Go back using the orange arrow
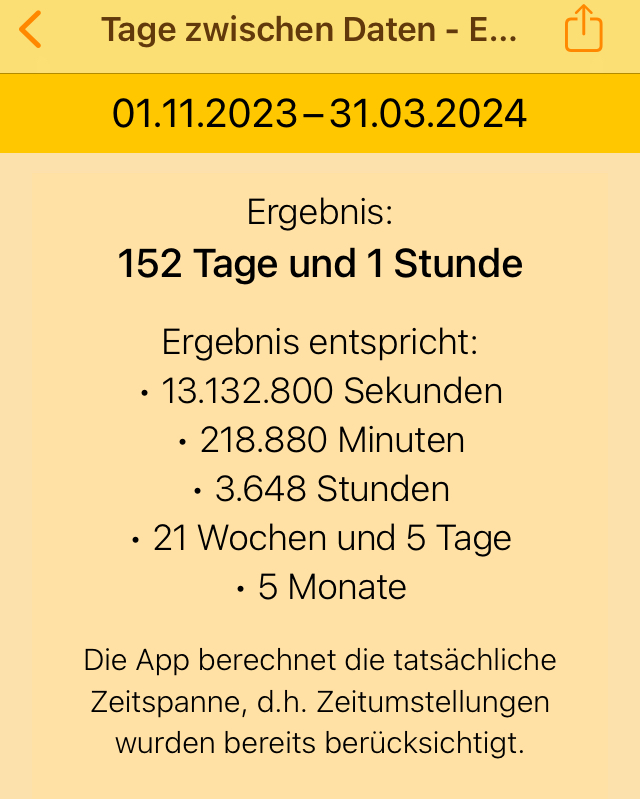 click(x=32, y=30)
